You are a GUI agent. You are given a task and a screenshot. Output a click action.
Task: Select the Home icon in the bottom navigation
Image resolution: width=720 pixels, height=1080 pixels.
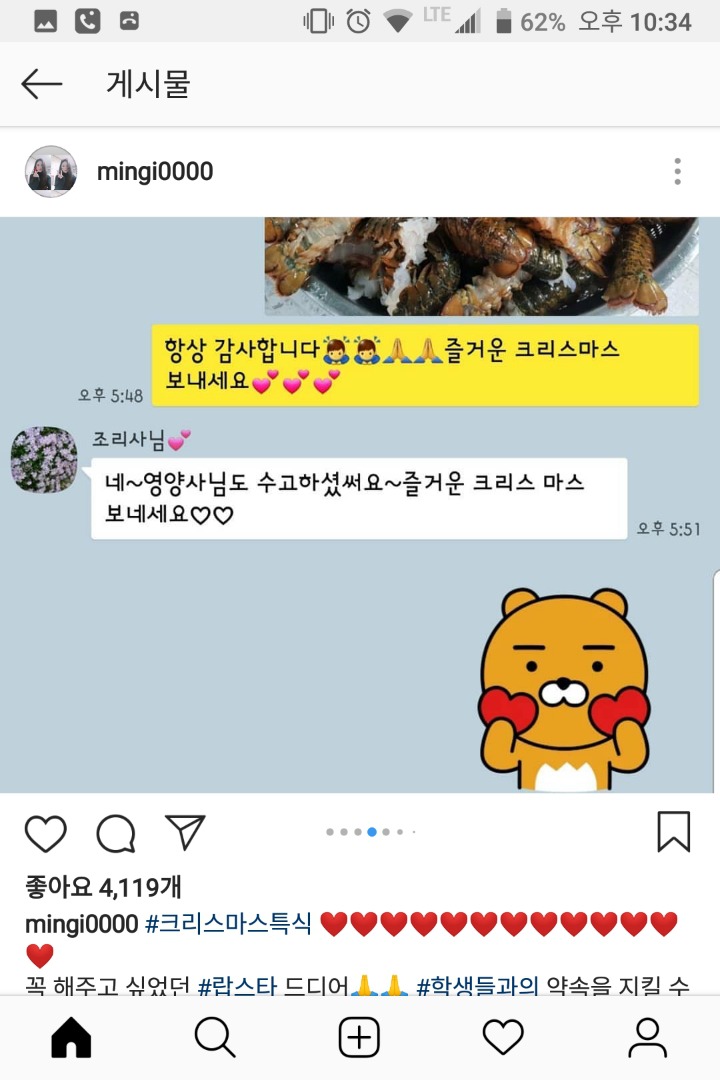(x=71, y=1037)
